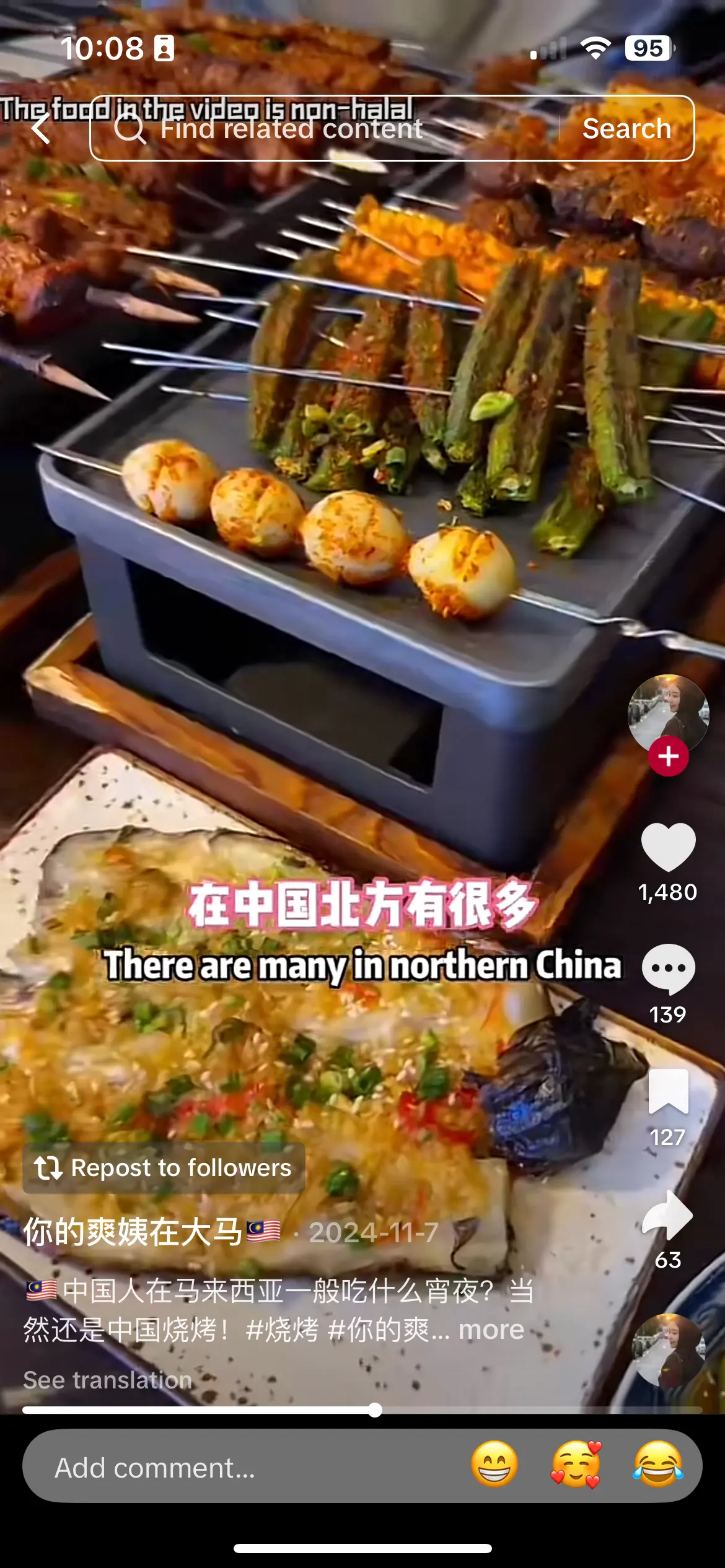Viewport: 725px width, 1568px height.
Task: Tap the Search button
Action: [626, 129]
